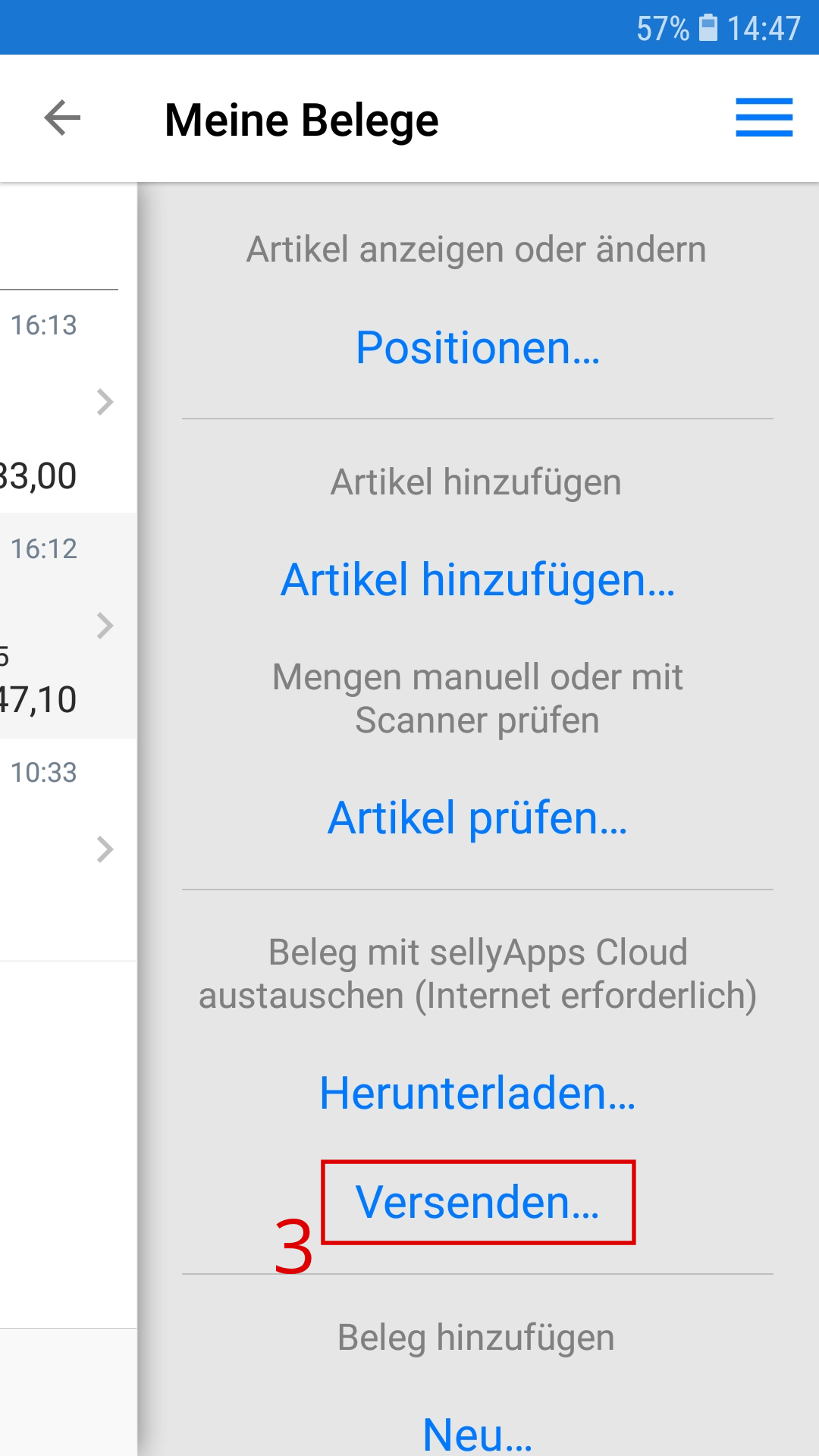Go back using the arrow icon
This screenshot has height=1456, width=819.
pos(62,118)
